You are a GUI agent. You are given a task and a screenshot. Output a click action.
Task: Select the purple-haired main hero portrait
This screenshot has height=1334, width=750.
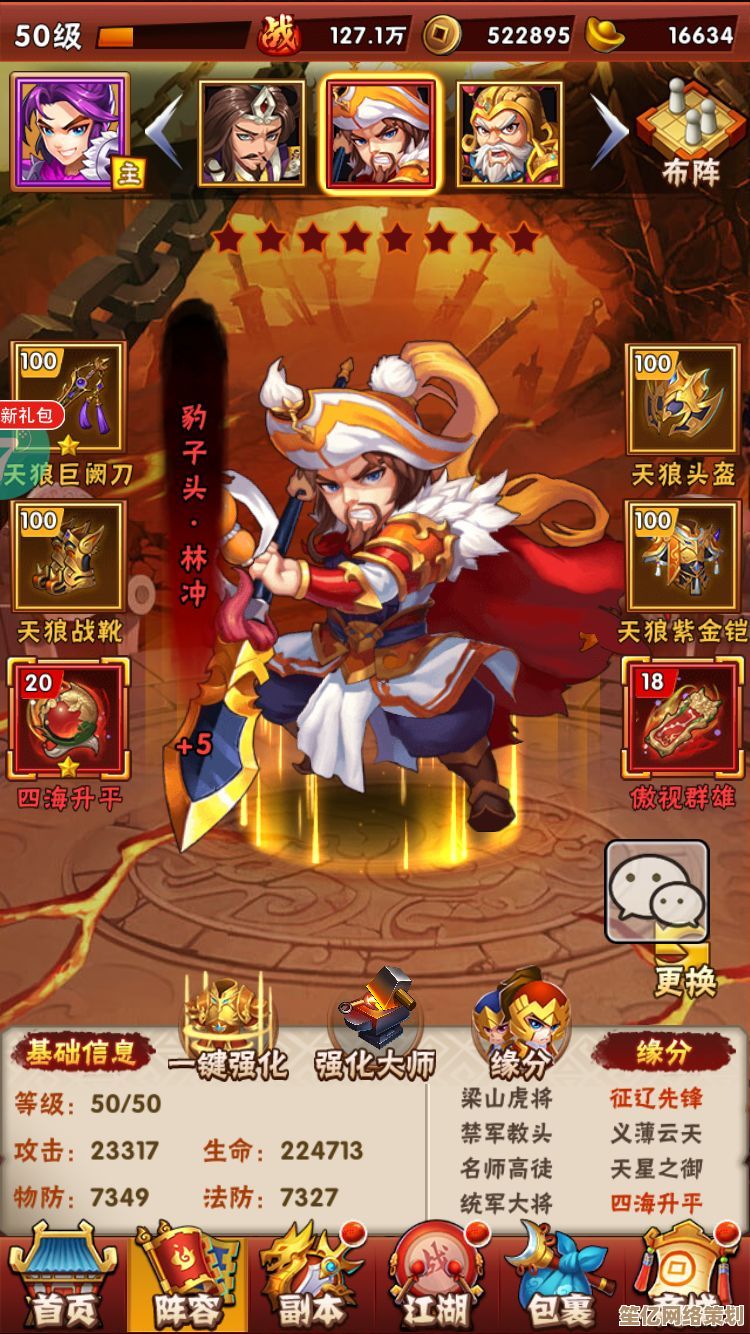(70, 130)
